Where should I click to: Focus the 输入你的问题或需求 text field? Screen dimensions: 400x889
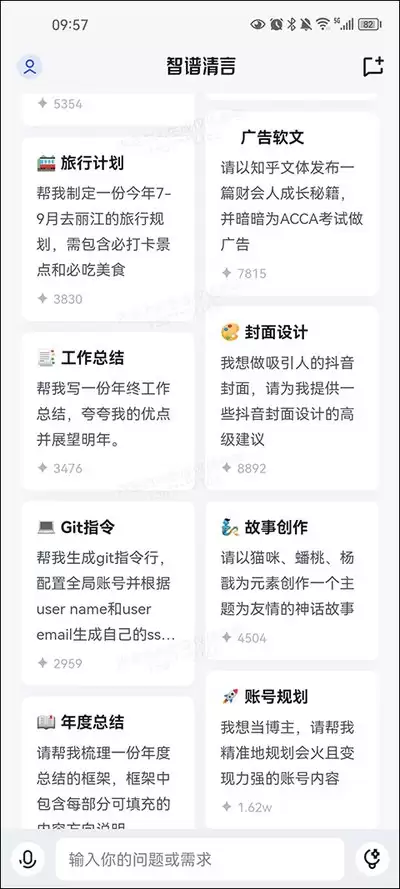coord(200,859)
